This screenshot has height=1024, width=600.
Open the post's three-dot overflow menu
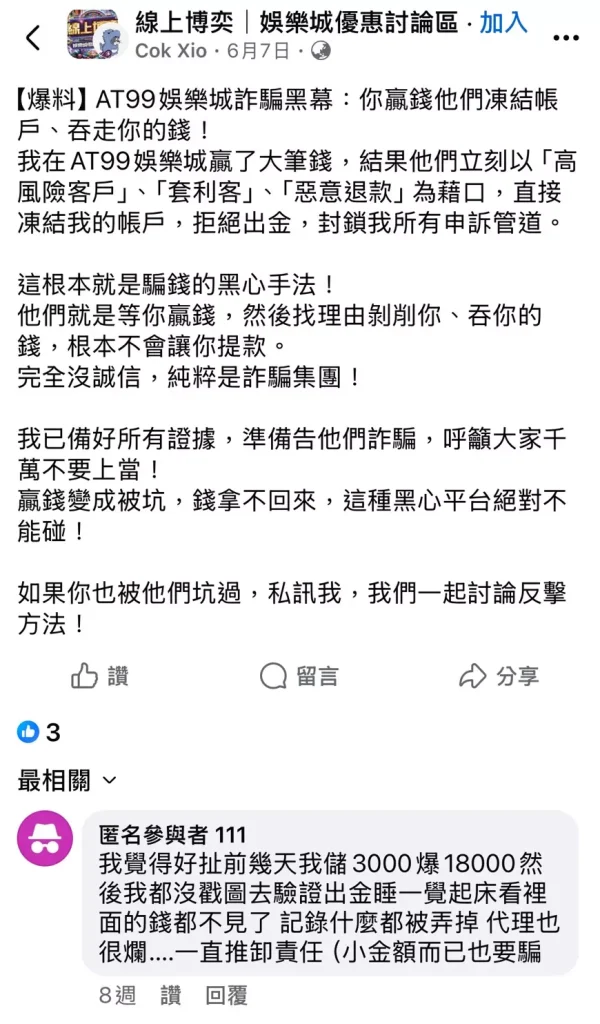[x=566, y=37]
